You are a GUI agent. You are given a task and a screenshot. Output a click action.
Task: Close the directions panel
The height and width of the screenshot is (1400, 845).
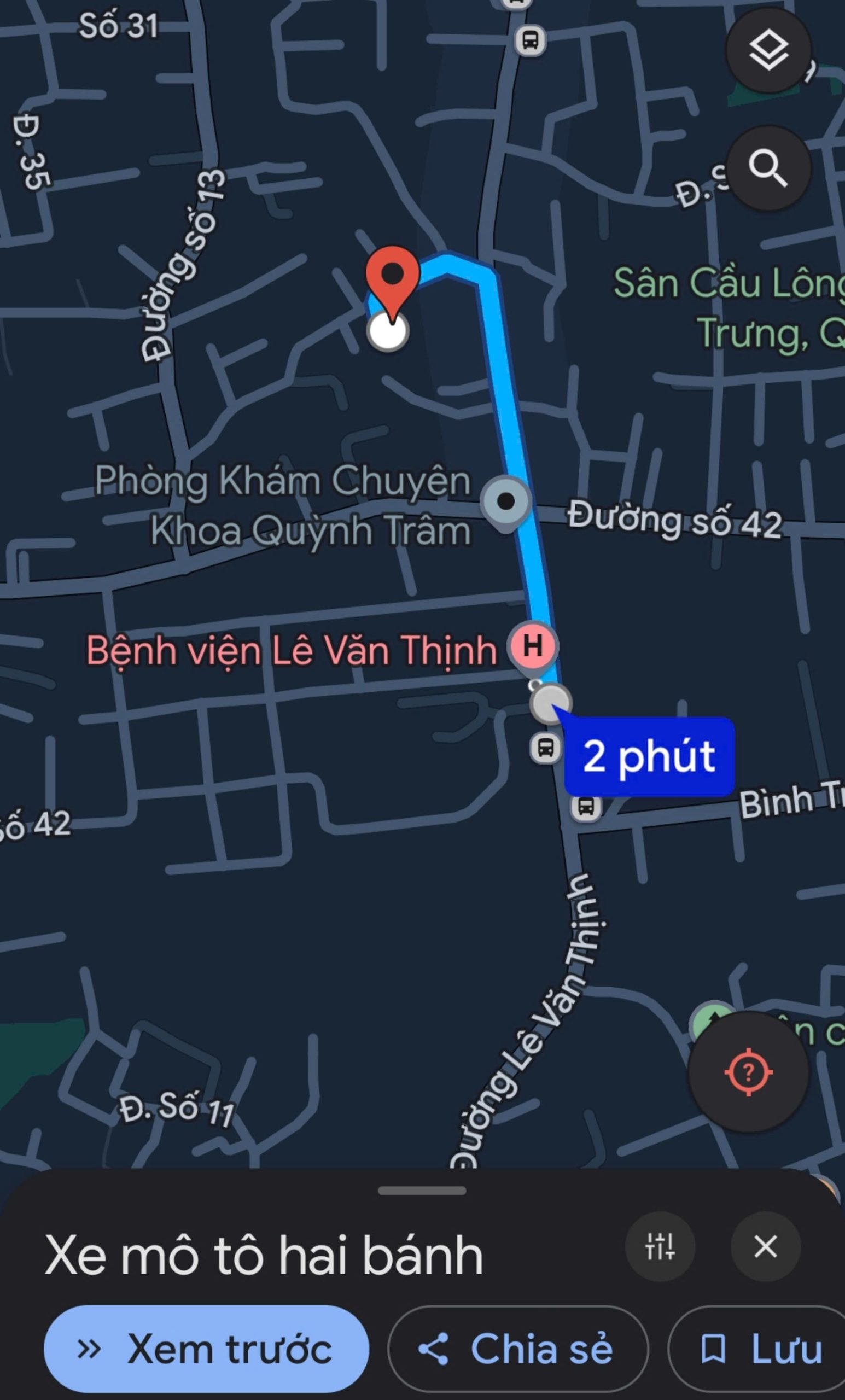click(766, 1246)
